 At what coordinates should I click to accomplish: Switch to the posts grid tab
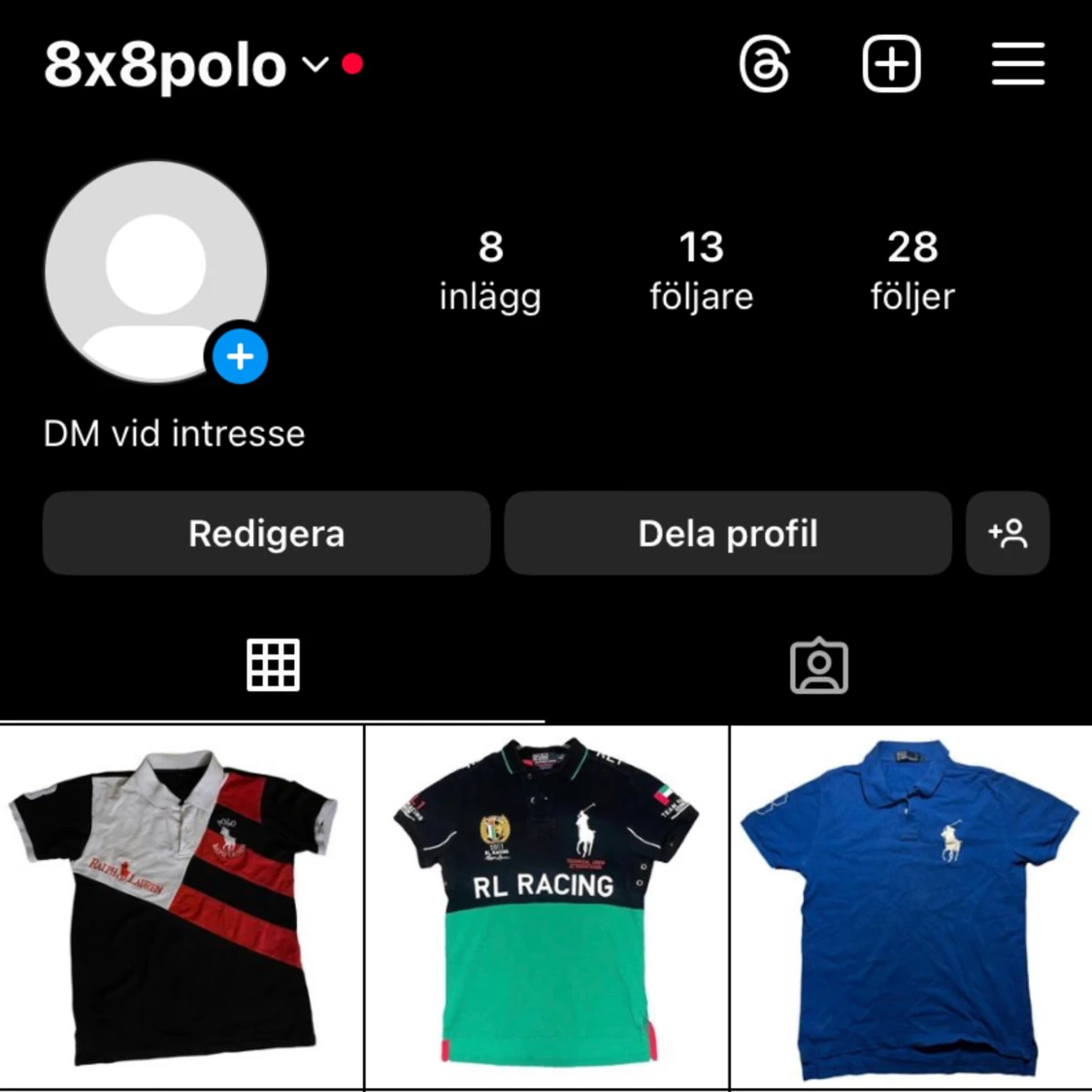273,666
